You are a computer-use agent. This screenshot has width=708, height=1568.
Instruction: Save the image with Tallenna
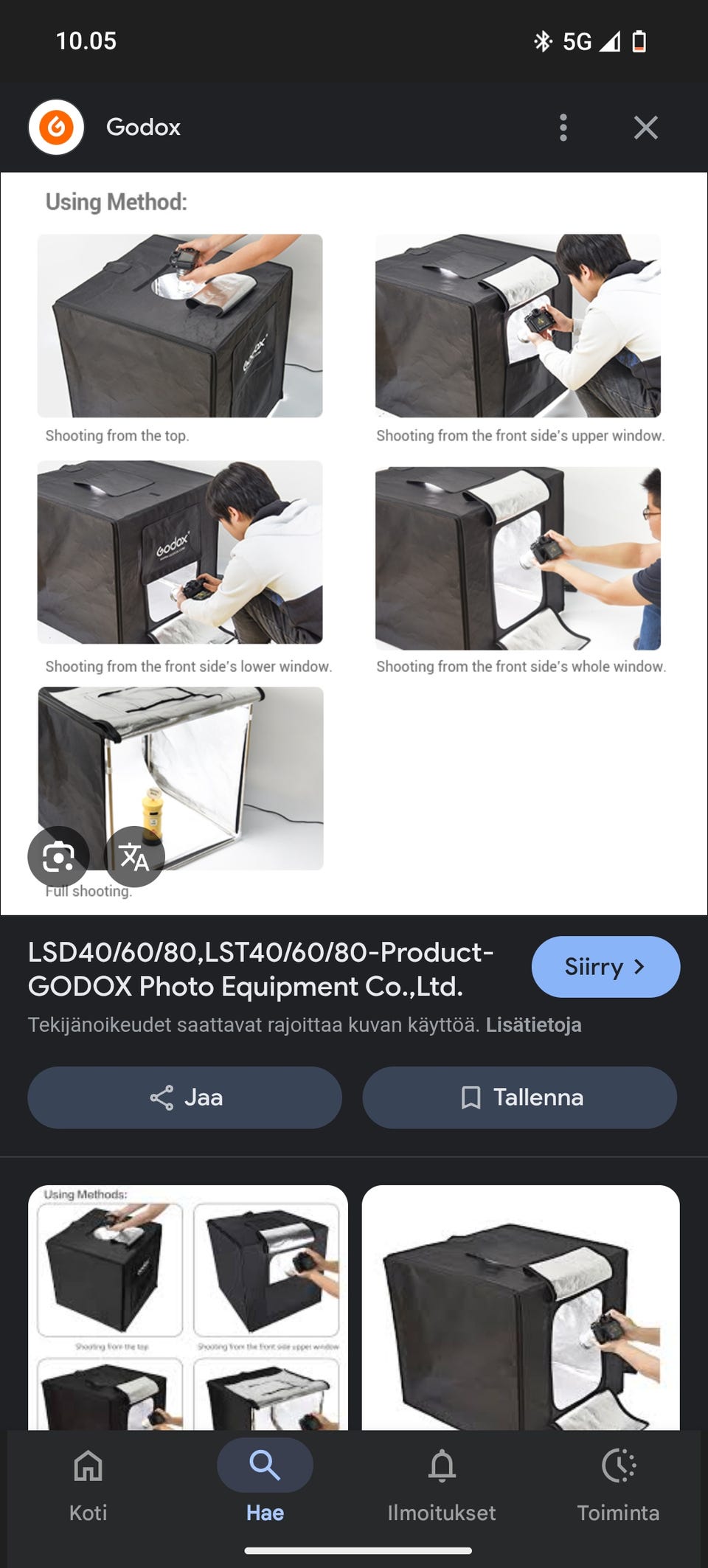click(x=519, y=1097)
